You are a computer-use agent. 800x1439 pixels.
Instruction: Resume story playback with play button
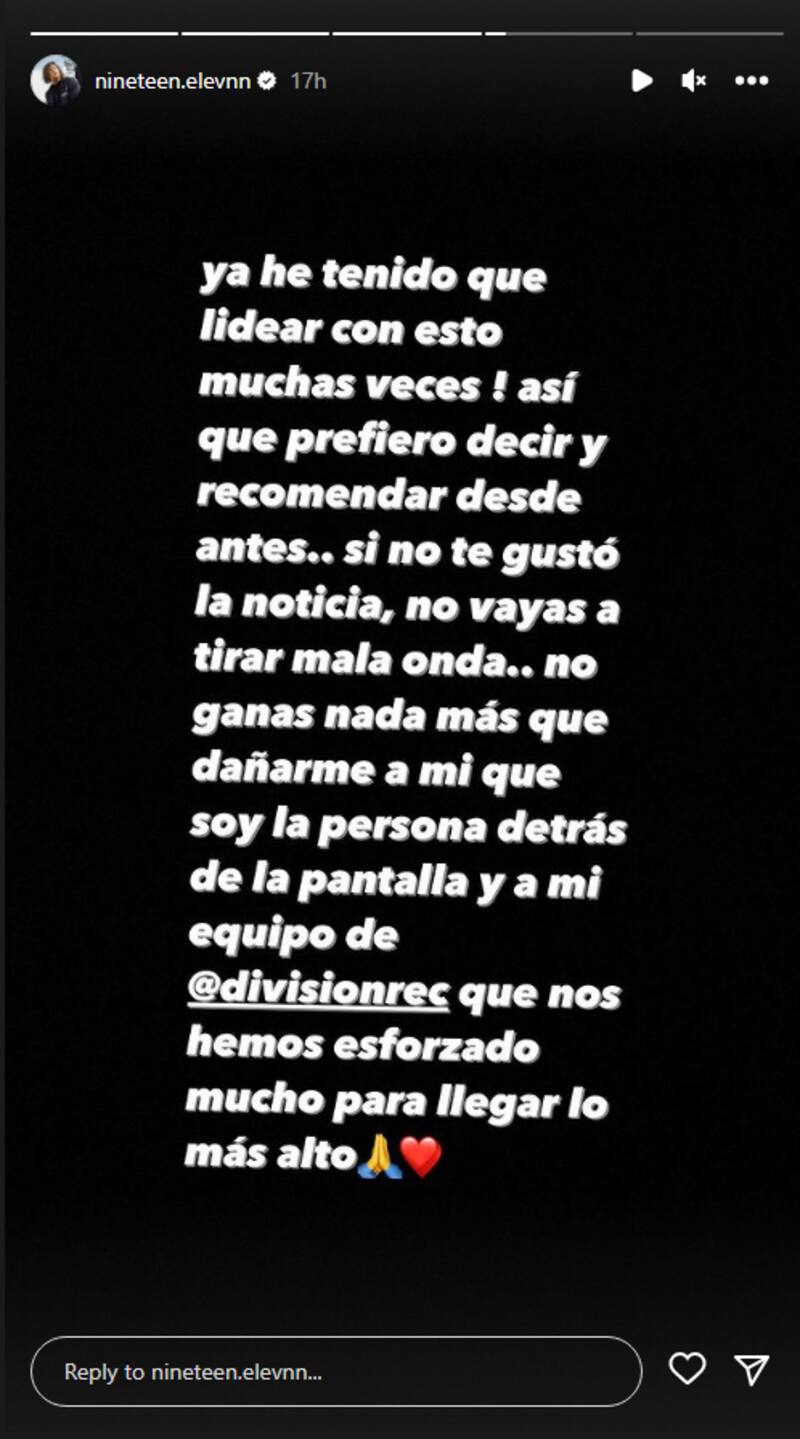[x=642, y=81]
